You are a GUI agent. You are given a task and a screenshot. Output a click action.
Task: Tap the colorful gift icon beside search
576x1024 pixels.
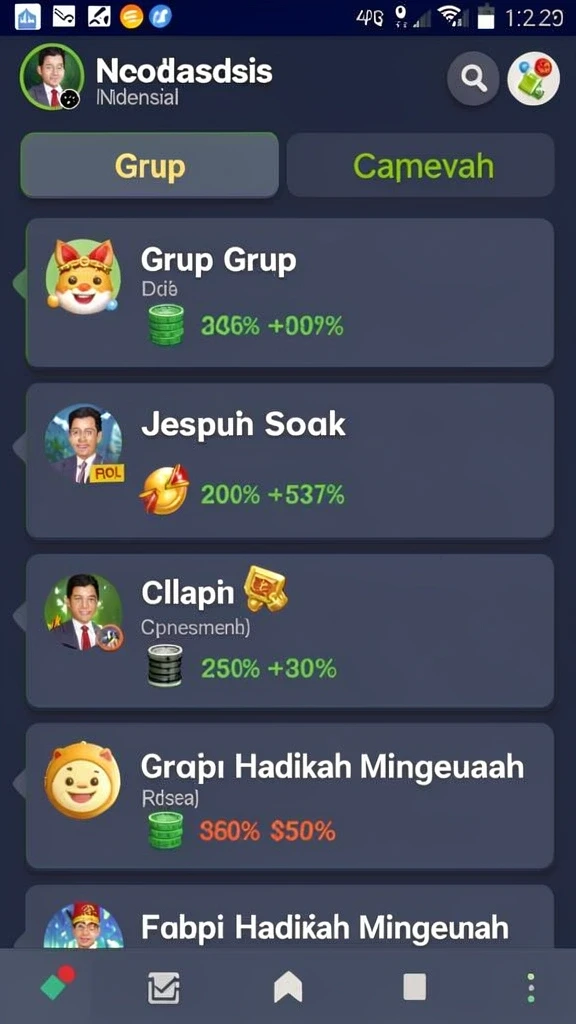(534, 78)
